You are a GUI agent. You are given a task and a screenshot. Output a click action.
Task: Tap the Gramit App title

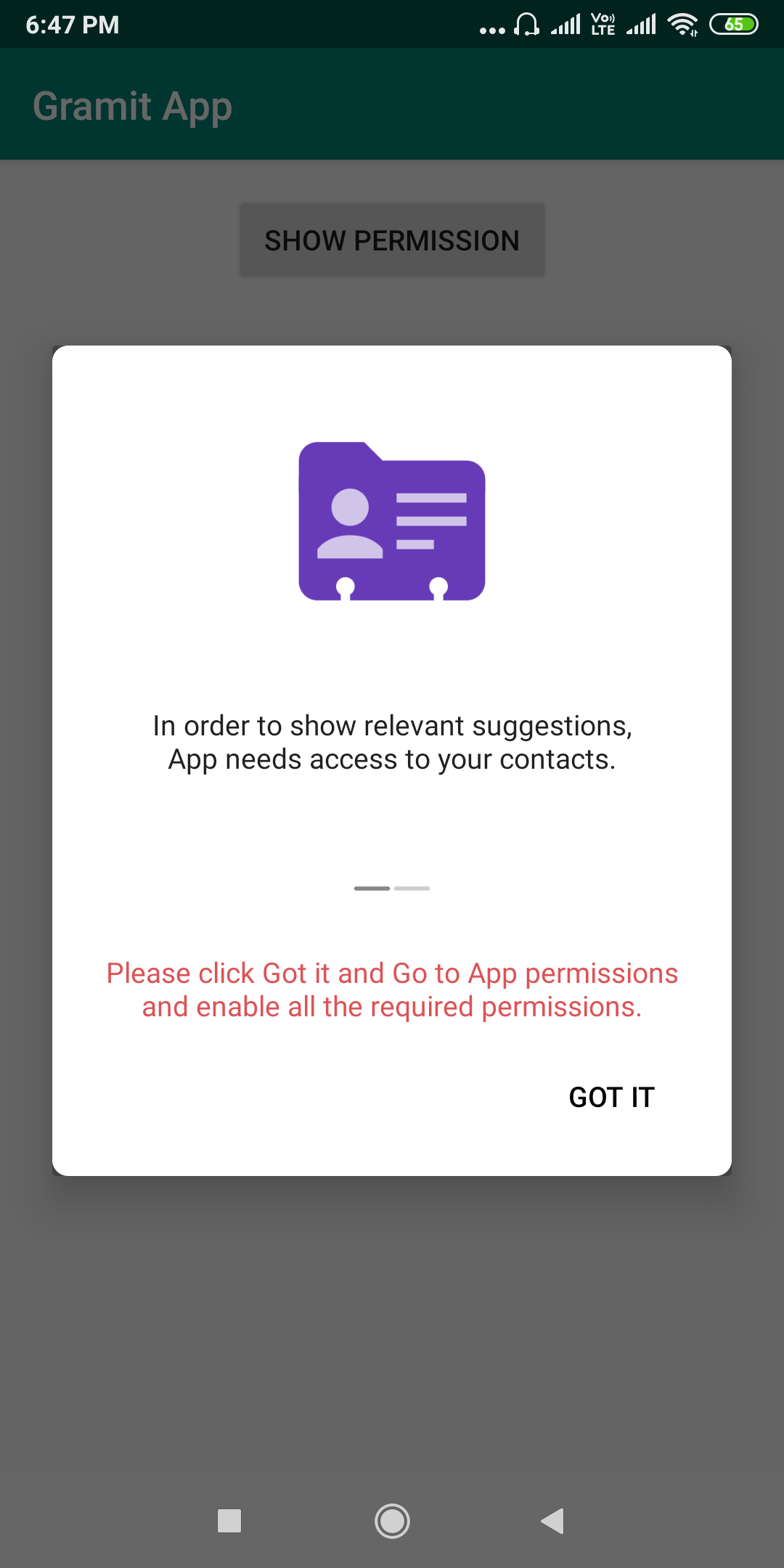132,105
